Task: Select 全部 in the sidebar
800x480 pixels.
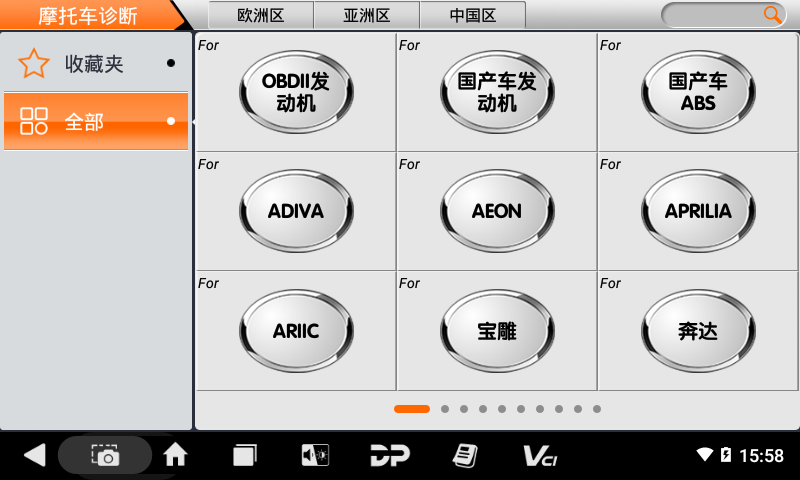Action: point(95,121)
